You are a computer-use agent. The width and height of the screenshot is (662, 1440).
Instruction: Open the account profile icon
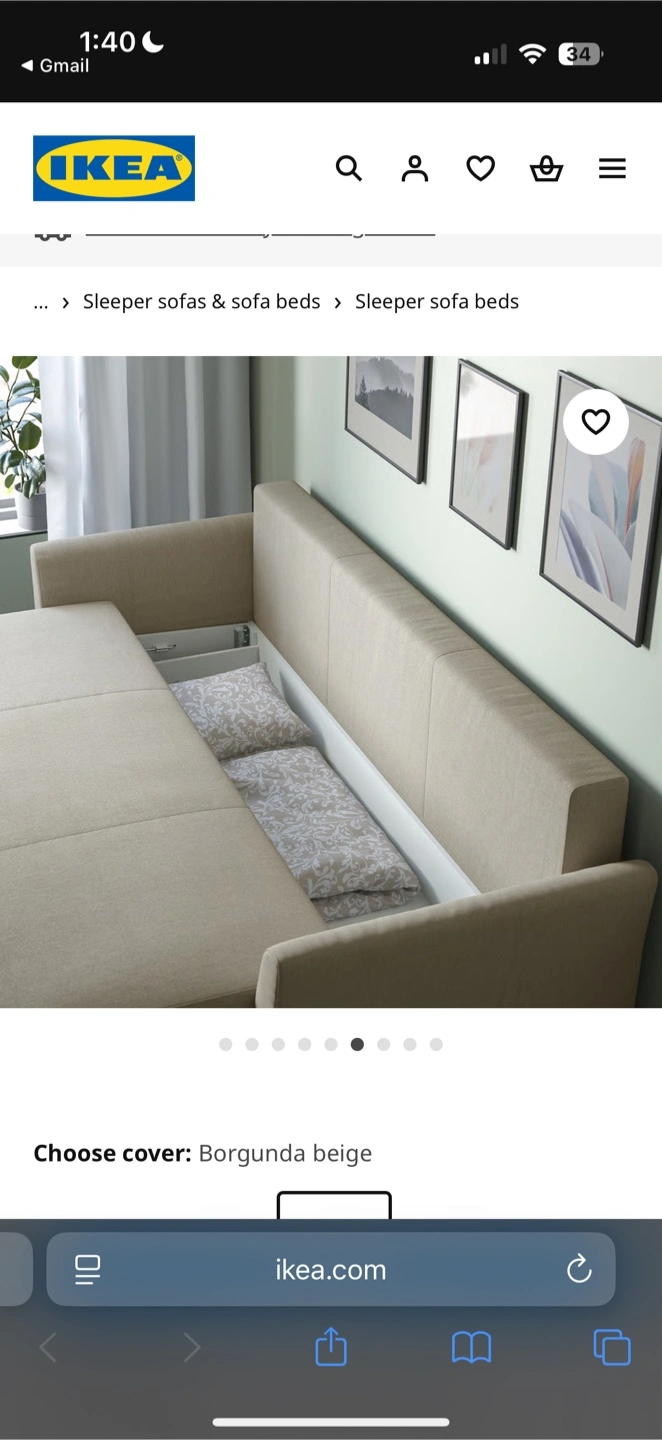coord(414,168)
